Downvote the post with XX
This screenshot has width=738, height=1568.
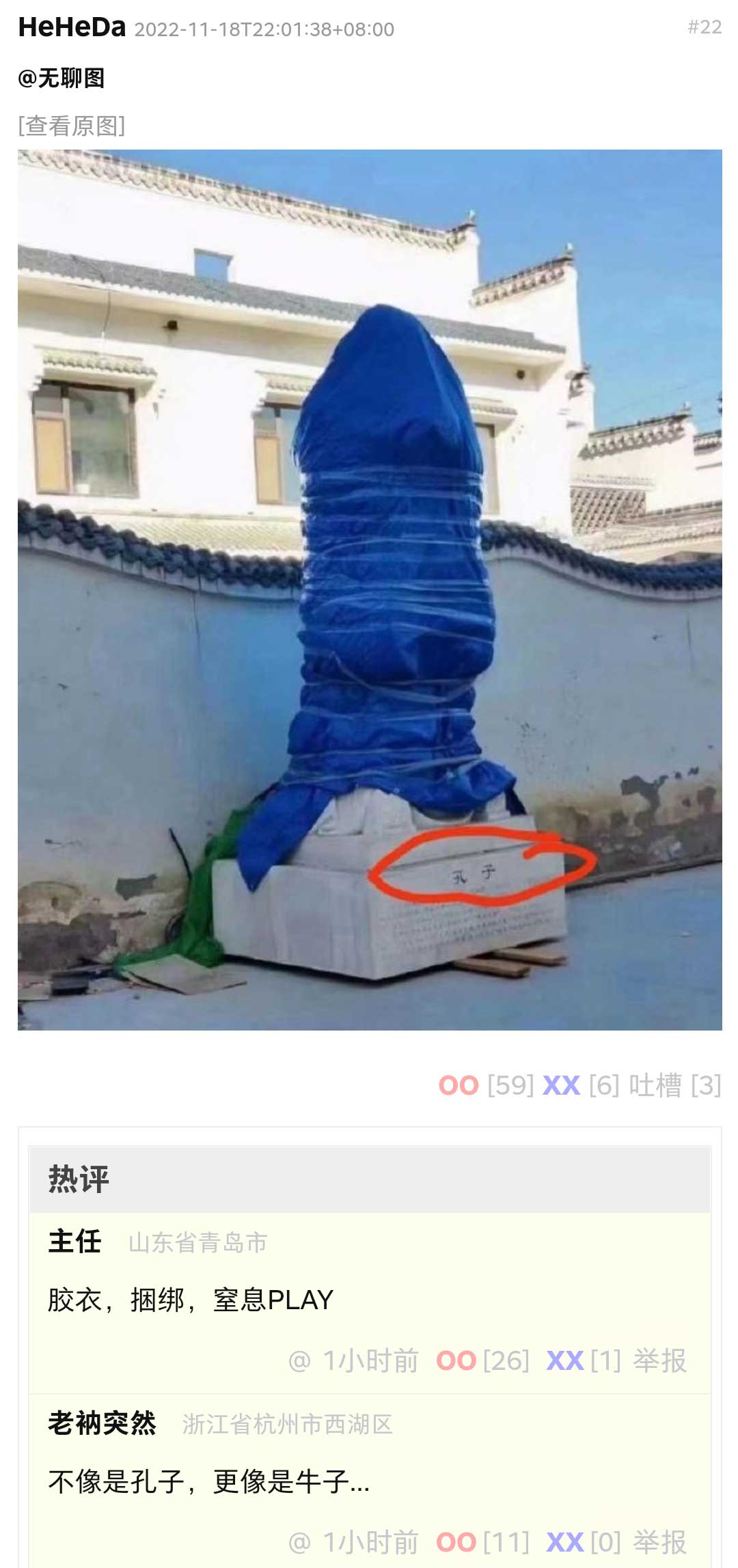coord(561,1085)
